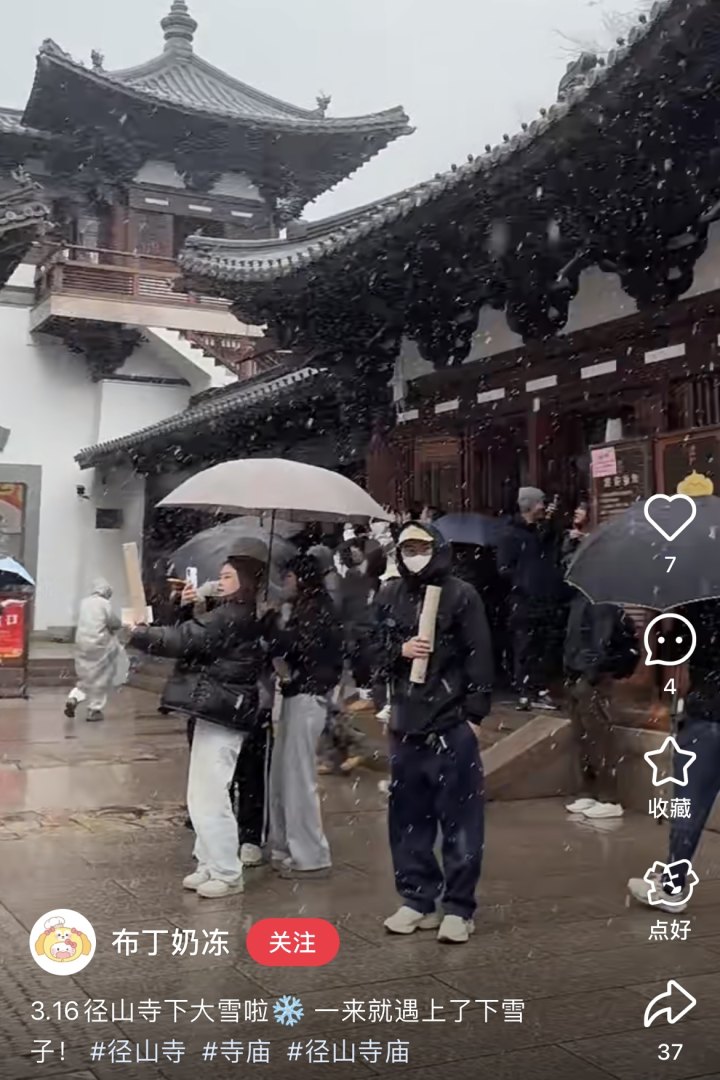Image resolution: width=720 pixels, height=1080 pixels.
Task: Open the comments on this video
Action: (x=669, y=640)
